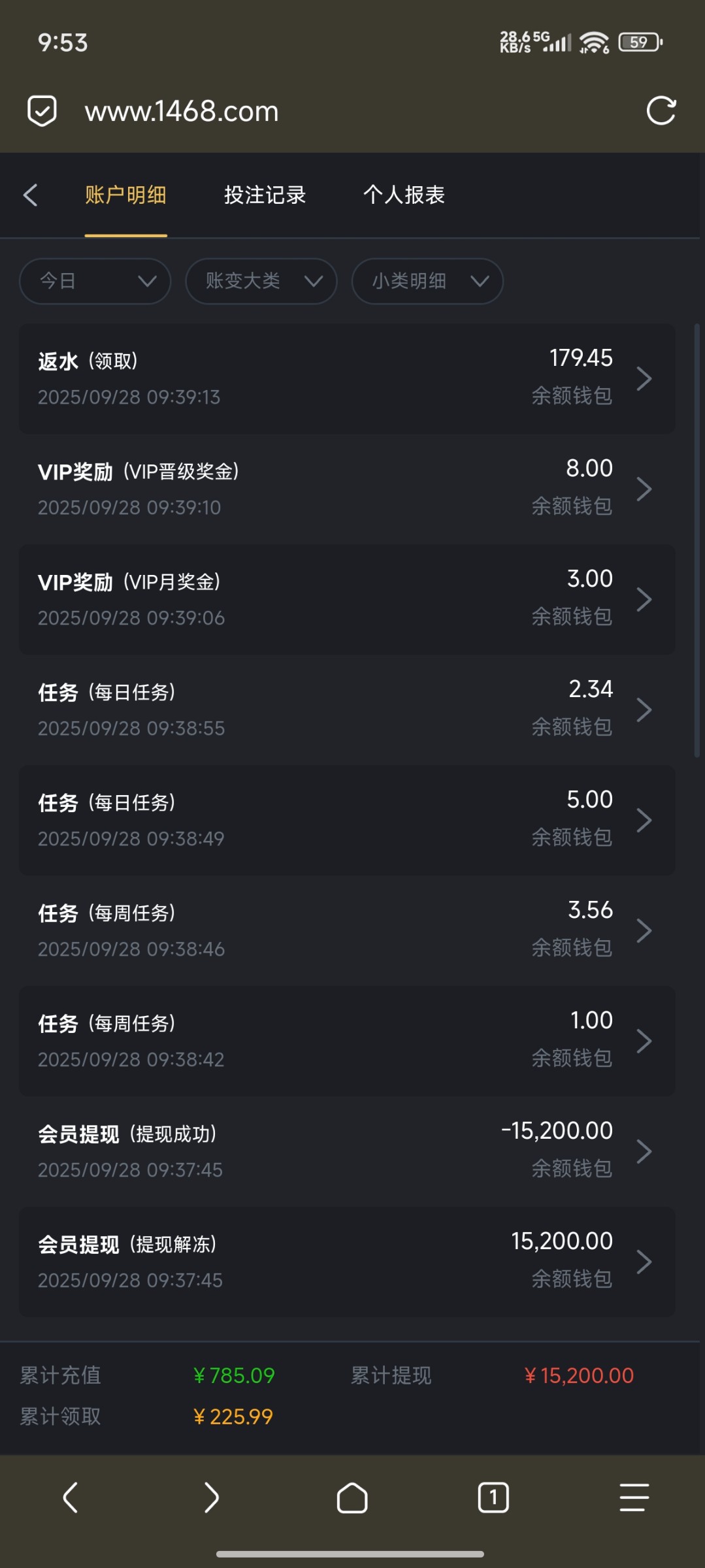The height and width of the screenshot is (1568, 705).
Task: Open the 每日任务 2.34 record
Action: click(x=347, y=710)
